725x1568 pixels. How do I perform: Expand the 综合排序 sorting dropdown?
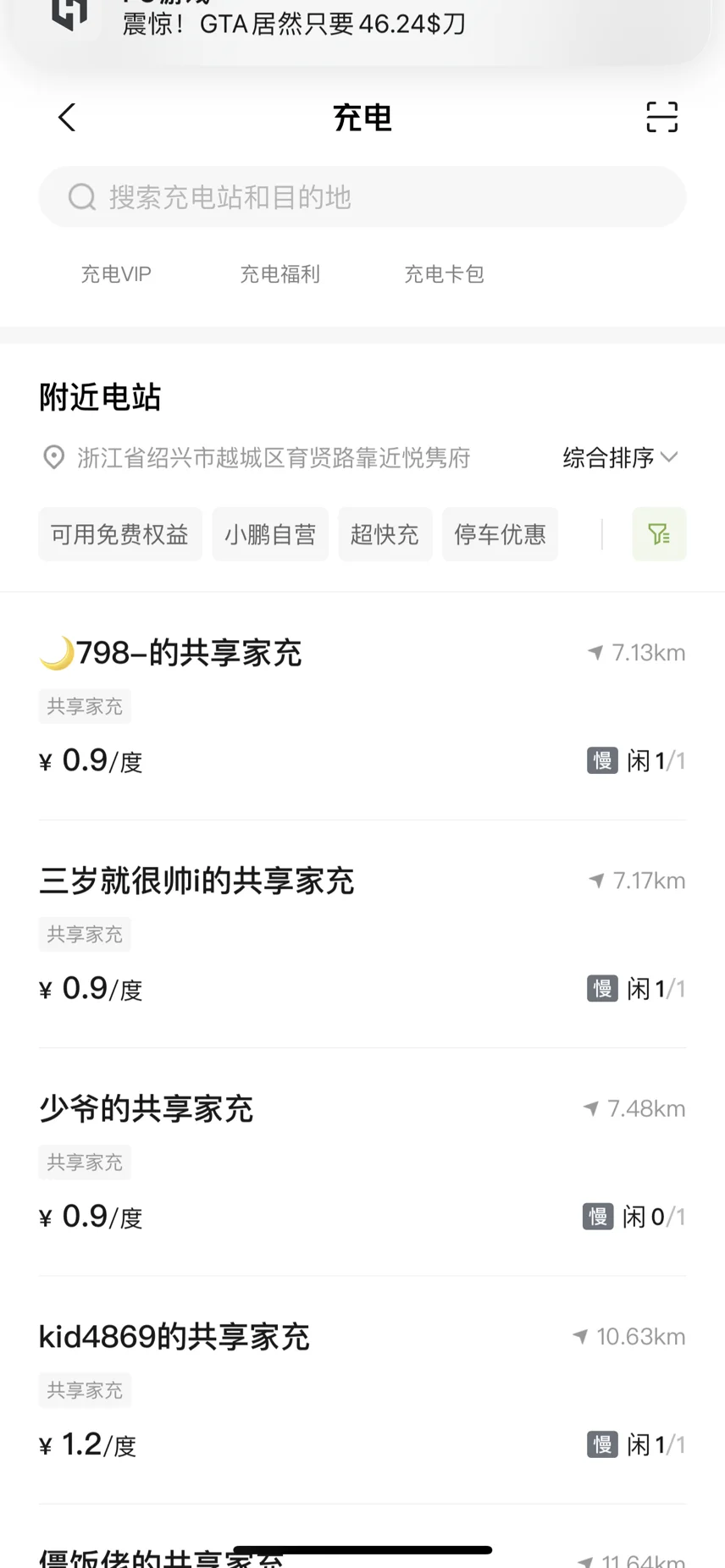[x=620, y=458]
